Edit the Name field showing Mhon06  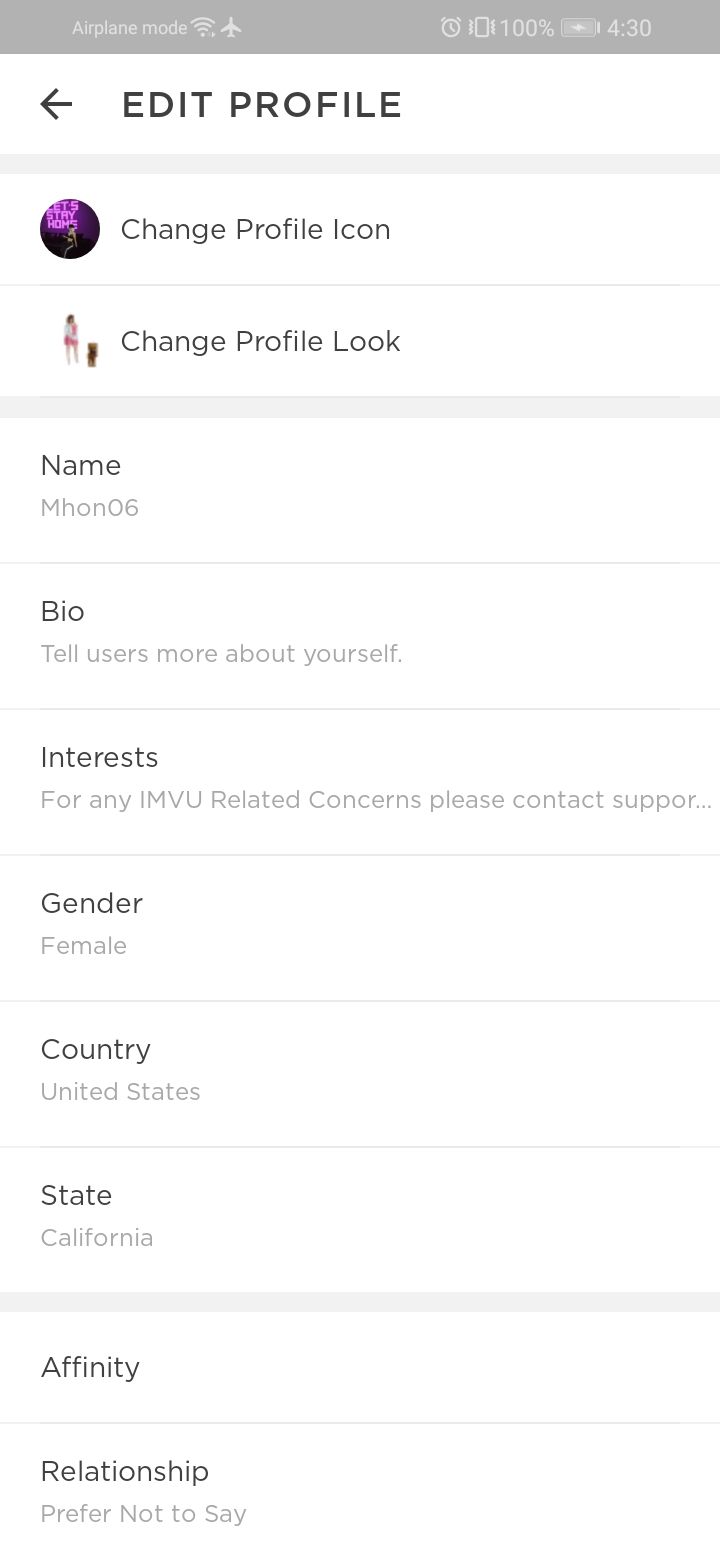360,490
